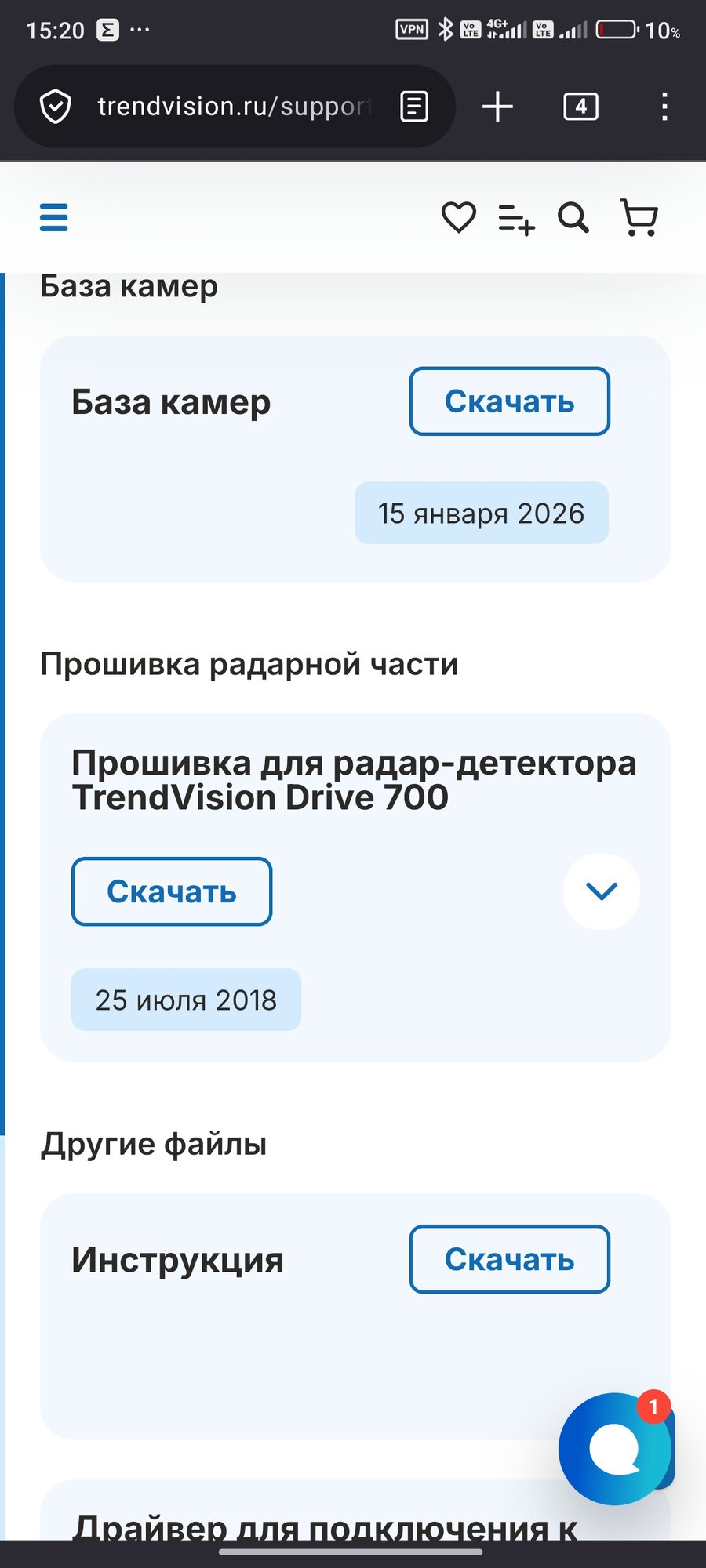This screenshot has height=1568, width=706.
Task: Download Drive 700 radar firmware
Action: [172, 891]
